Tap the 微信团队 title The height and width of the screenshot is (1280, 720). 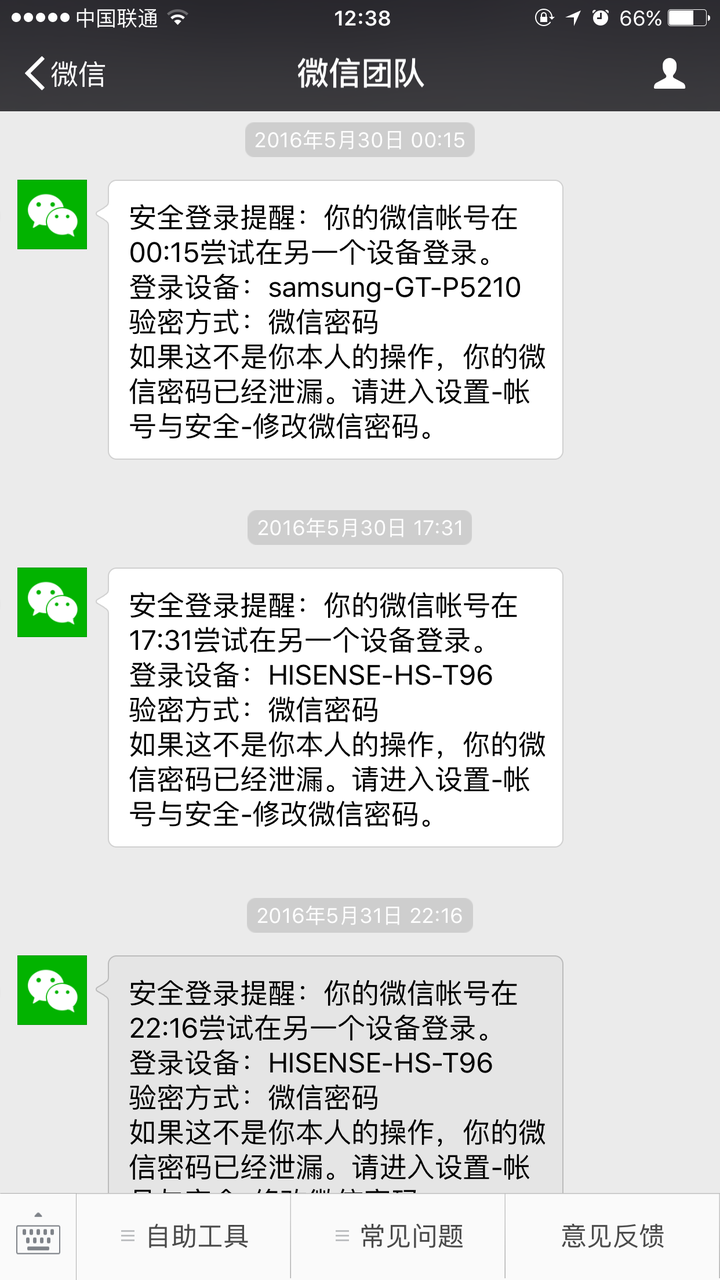tap(360, 74)
